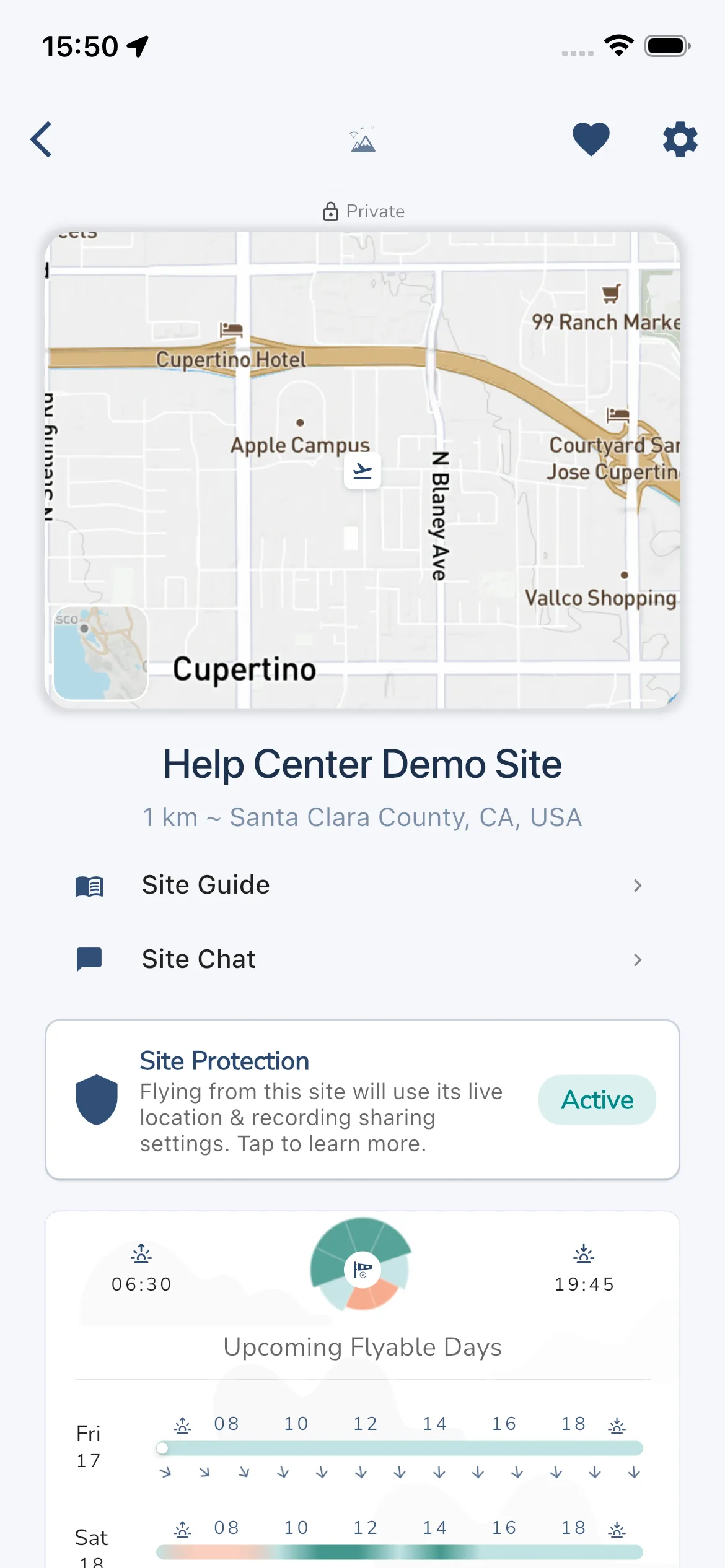Go back with the left chevron arrow
The height and width of the screenshot is (1568, 725).
click(x=41, y=139)
